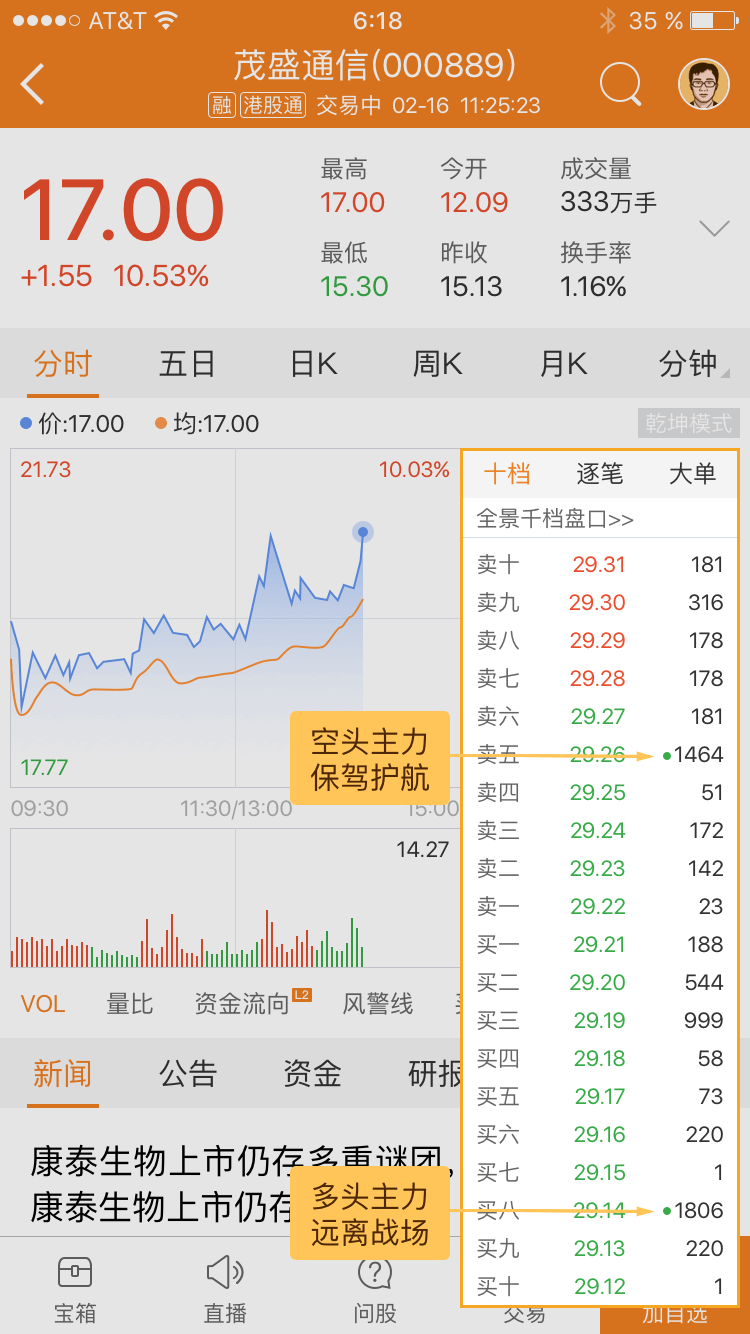Open the search magnifier icon

pyautogui.click(x=621, y=84)
